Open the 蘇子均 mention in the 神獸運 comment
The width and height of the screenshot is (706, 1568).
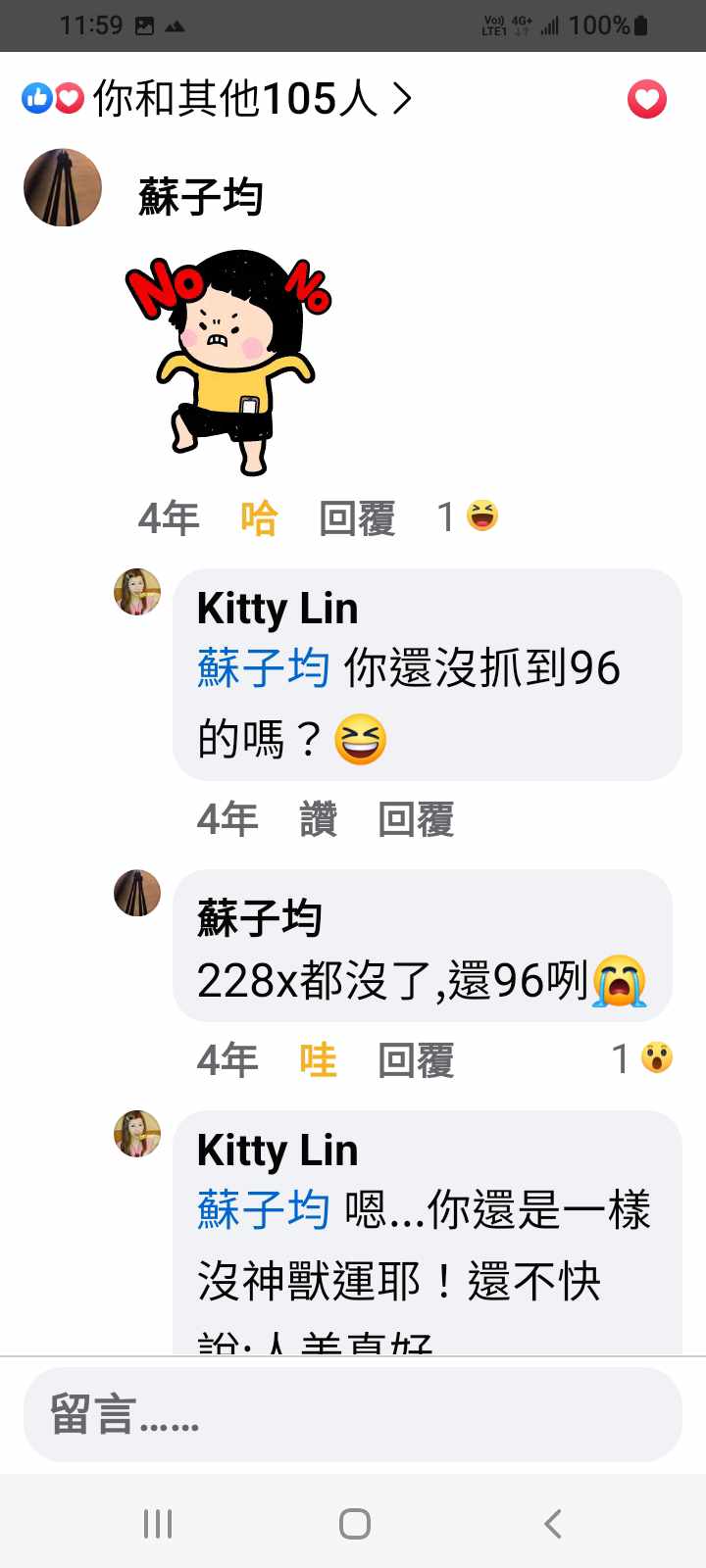(x=263, y=1209)
